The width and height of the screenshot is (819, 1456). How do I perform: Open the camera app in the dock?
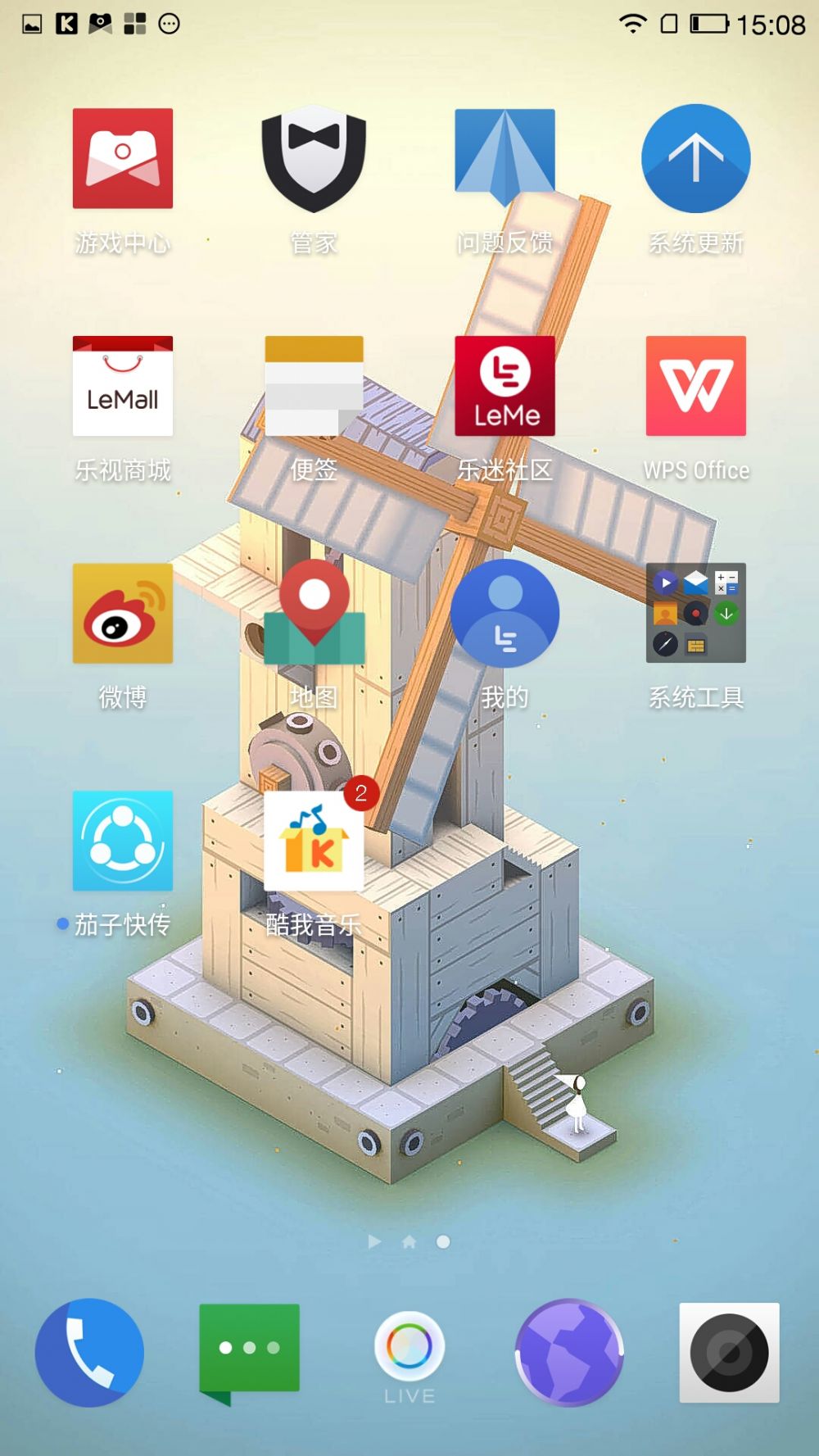click(729, 1352)
